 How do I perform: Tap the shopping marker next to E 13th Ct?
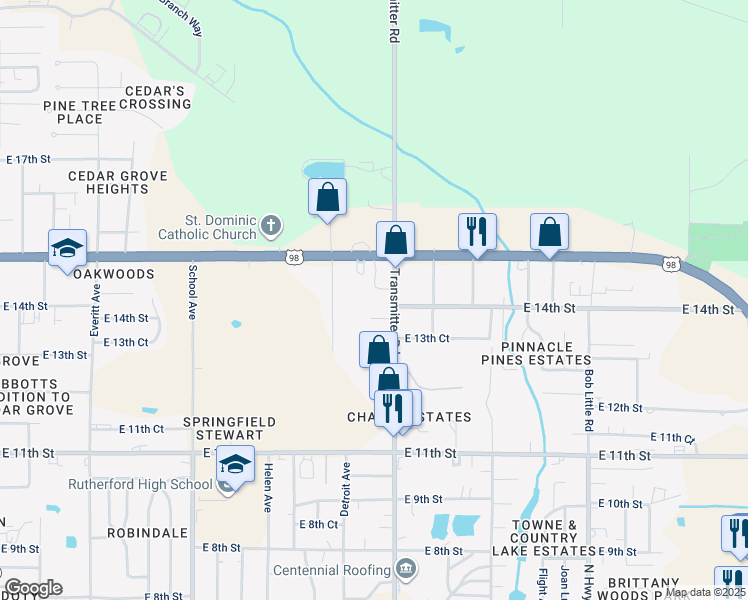click(378, 350)
